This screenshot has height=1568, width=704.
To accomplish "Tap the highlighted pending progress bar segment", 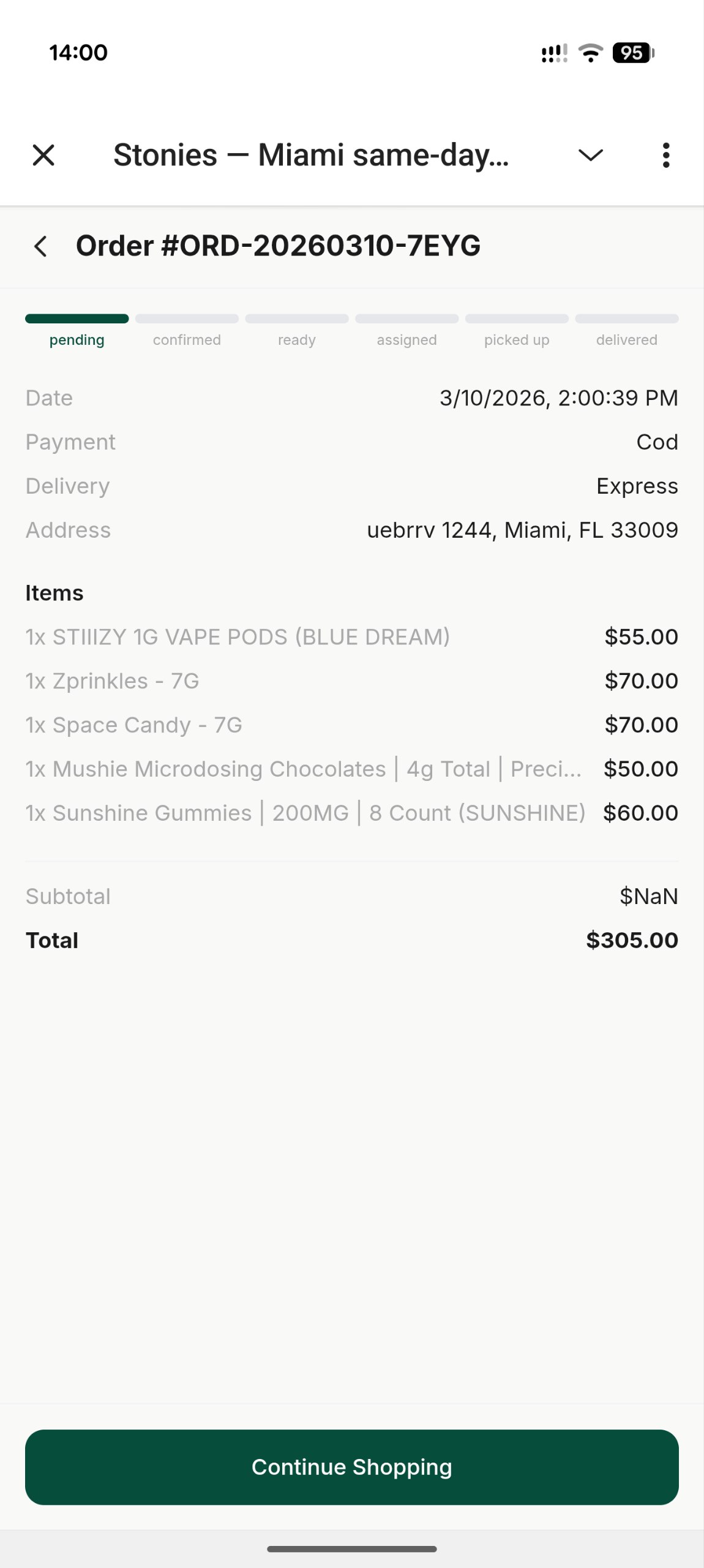I will click(x=77, y=318).
